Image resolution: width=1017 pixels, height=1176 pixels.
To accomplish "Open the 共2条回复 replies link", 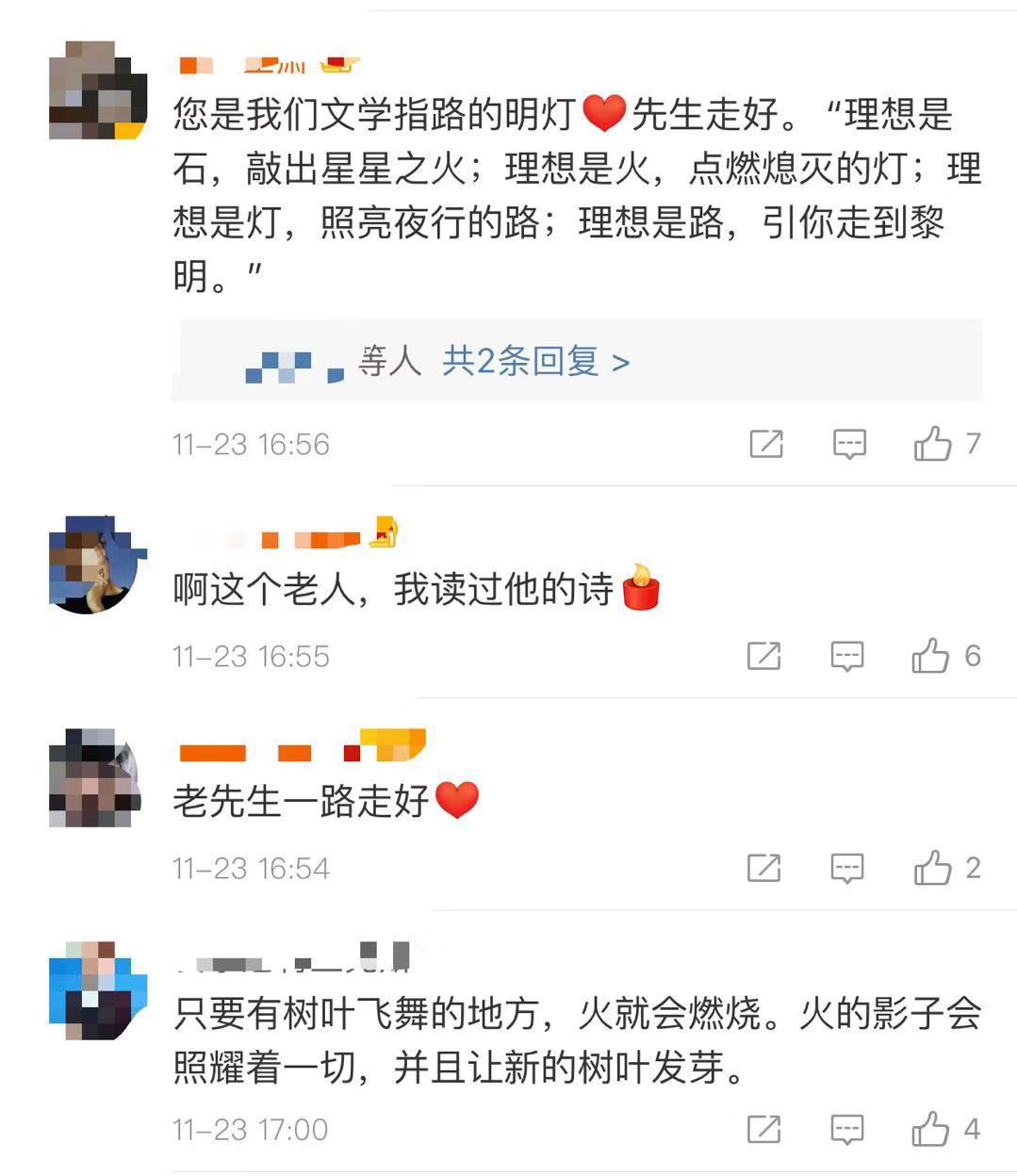I will click(535, 361).
